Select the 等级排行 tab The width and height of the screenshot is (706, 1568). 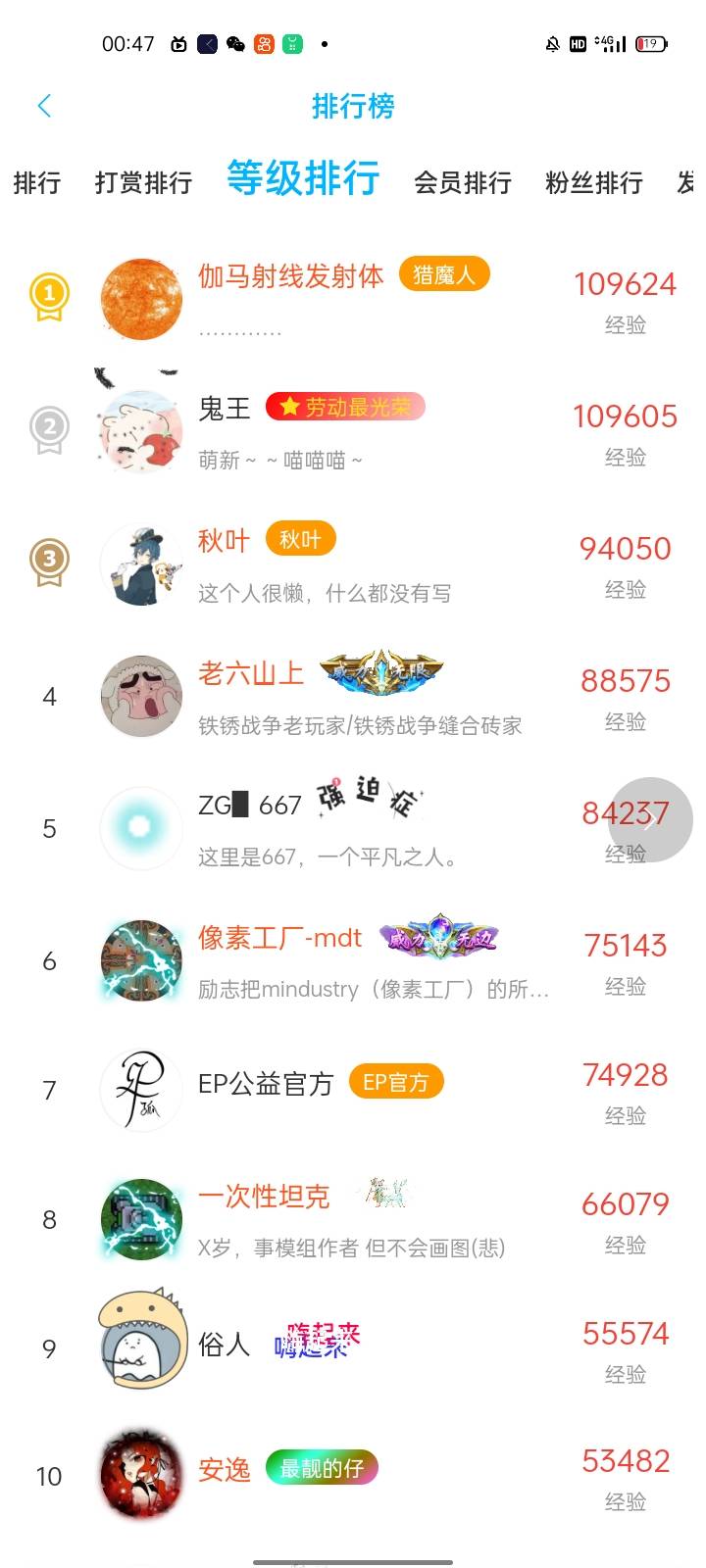303,179
